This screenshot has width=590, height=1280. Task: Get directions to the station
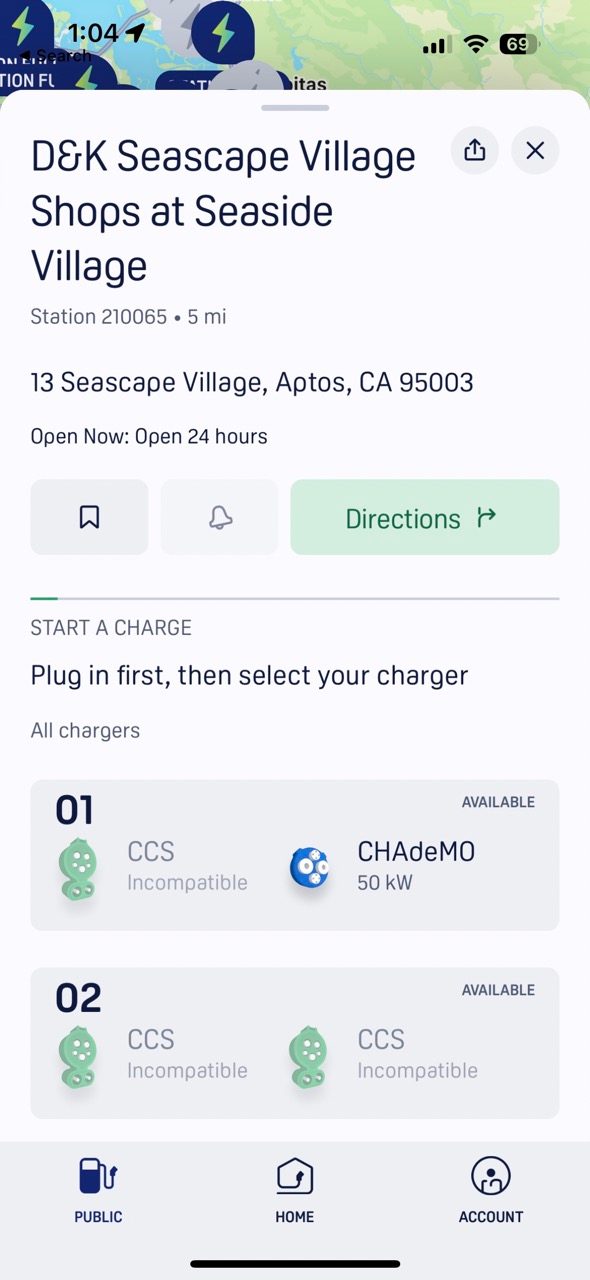(x=425, y=517)
